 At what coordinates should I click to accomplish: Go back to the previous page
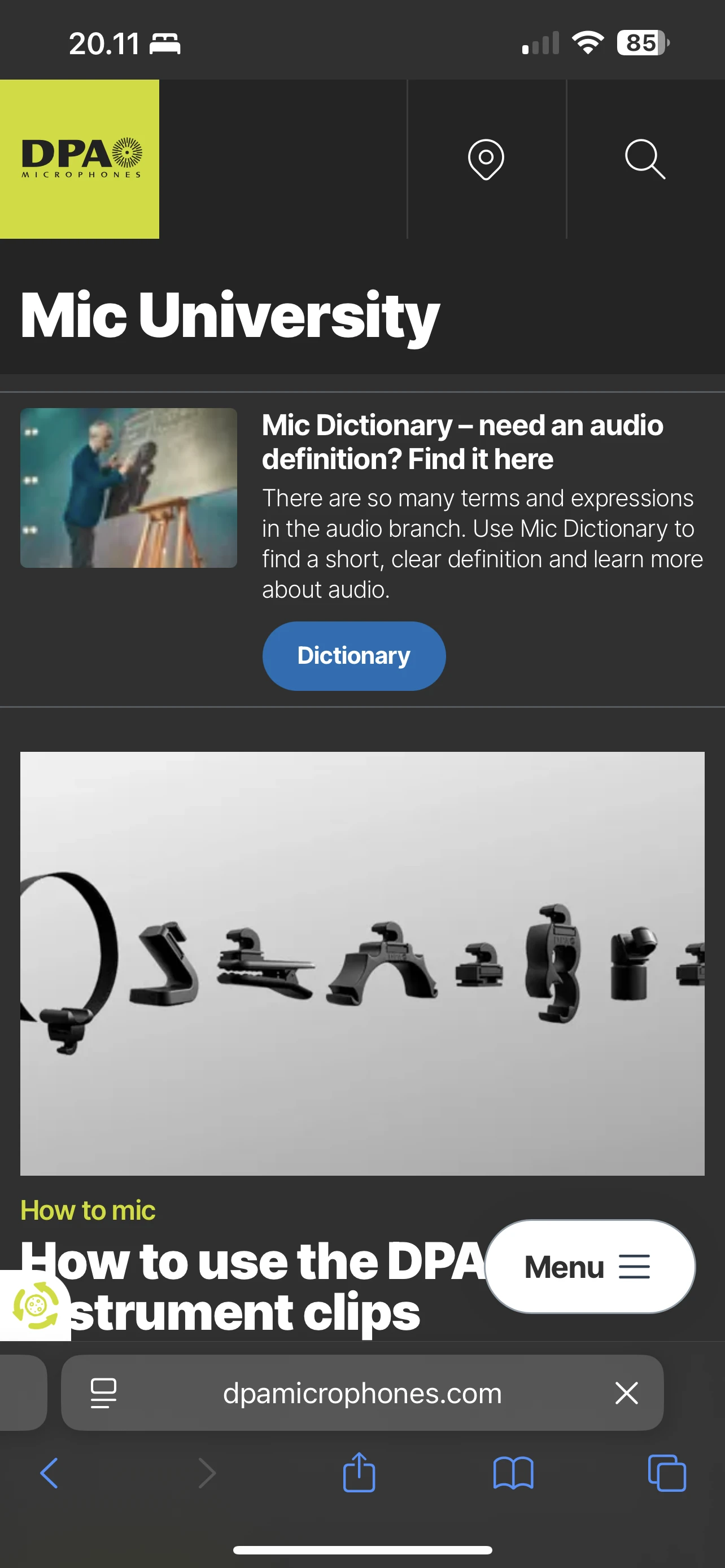pyautogui.click(x=49, y=1473)
